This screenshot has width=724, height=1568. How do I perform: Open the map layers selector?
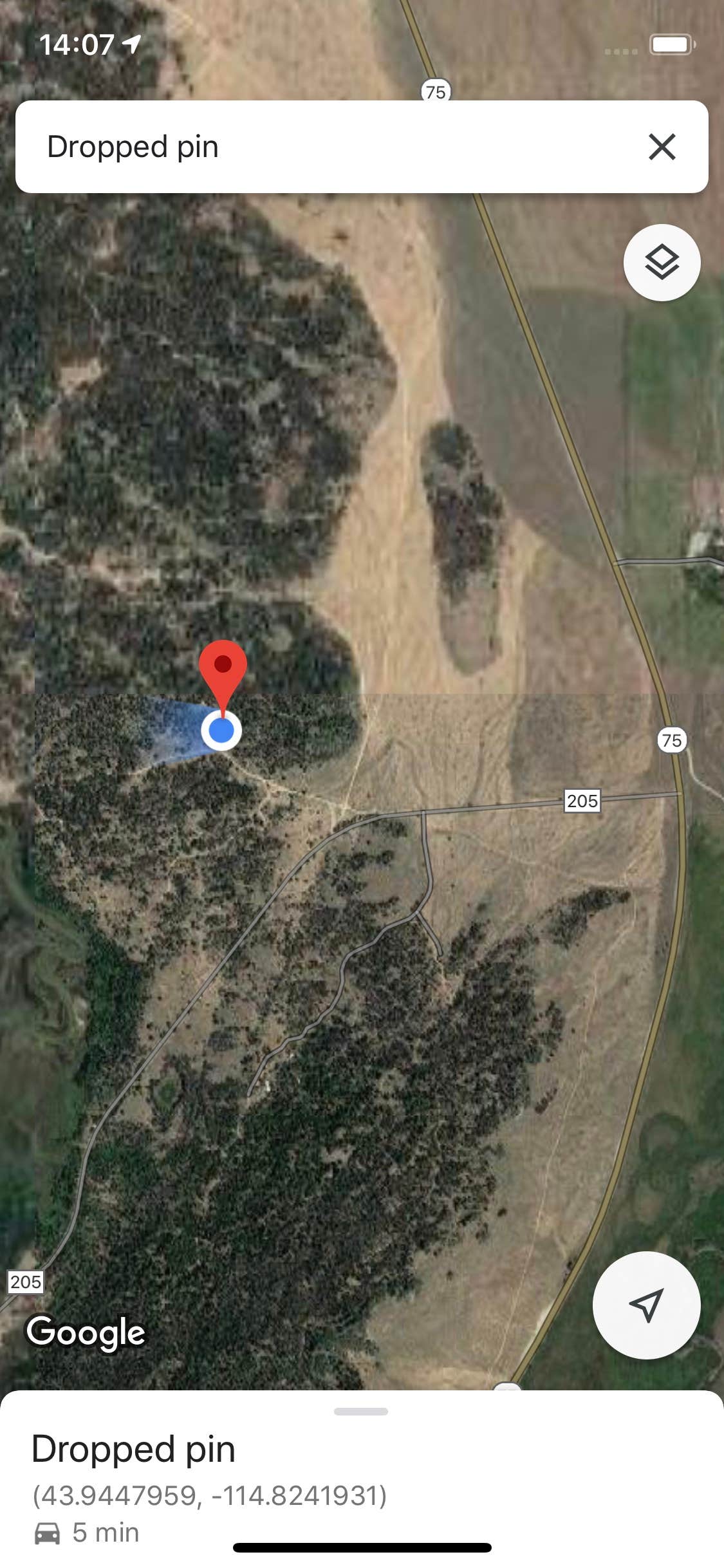[662, 263]
